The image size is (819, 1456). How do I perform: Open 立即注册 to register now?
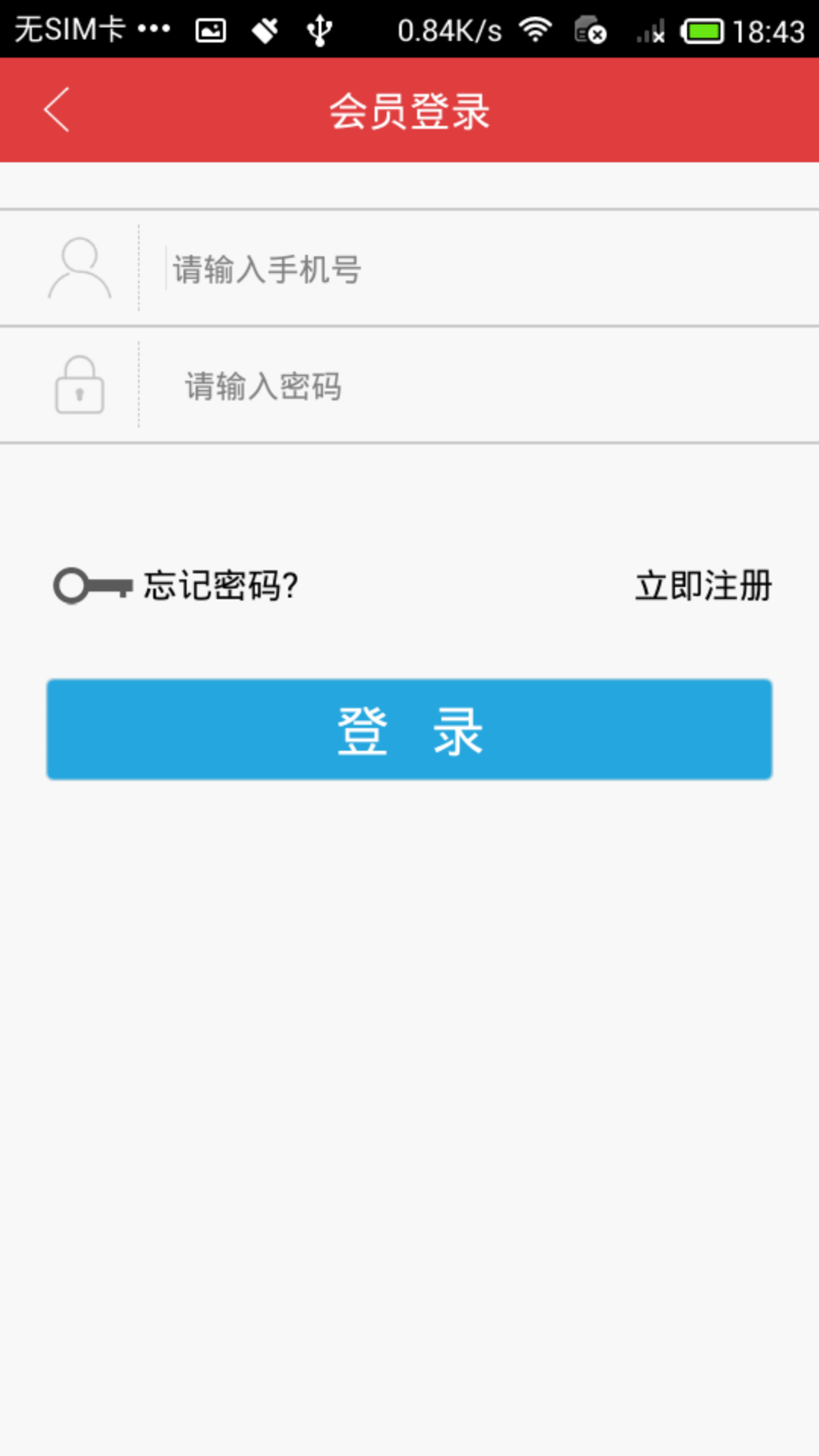pyautogui.click(x=703, y=585)
